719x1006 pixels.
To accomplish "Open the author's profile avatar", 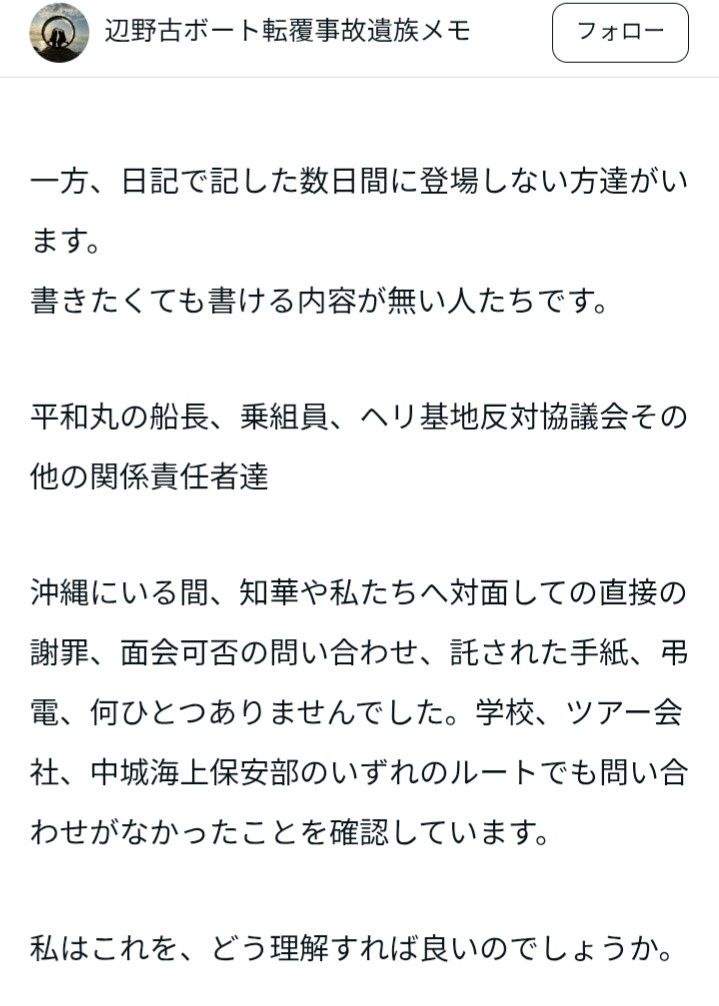I will (60, 33).
